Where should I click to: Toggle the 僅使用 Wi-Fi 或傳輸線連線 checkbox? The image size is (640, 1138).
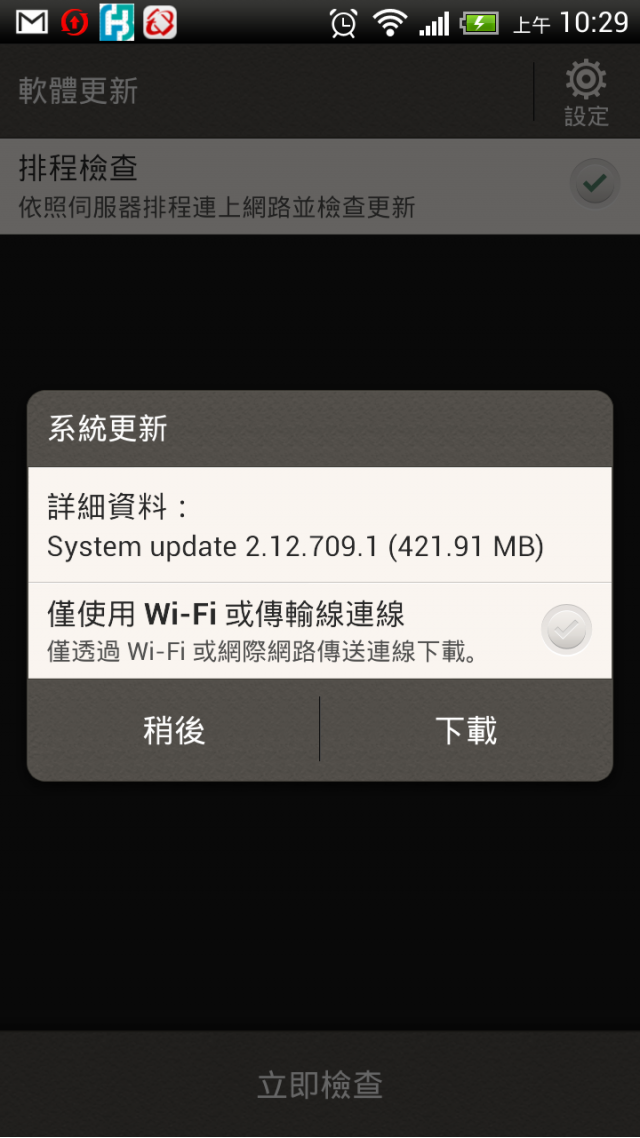coord(566,630)
